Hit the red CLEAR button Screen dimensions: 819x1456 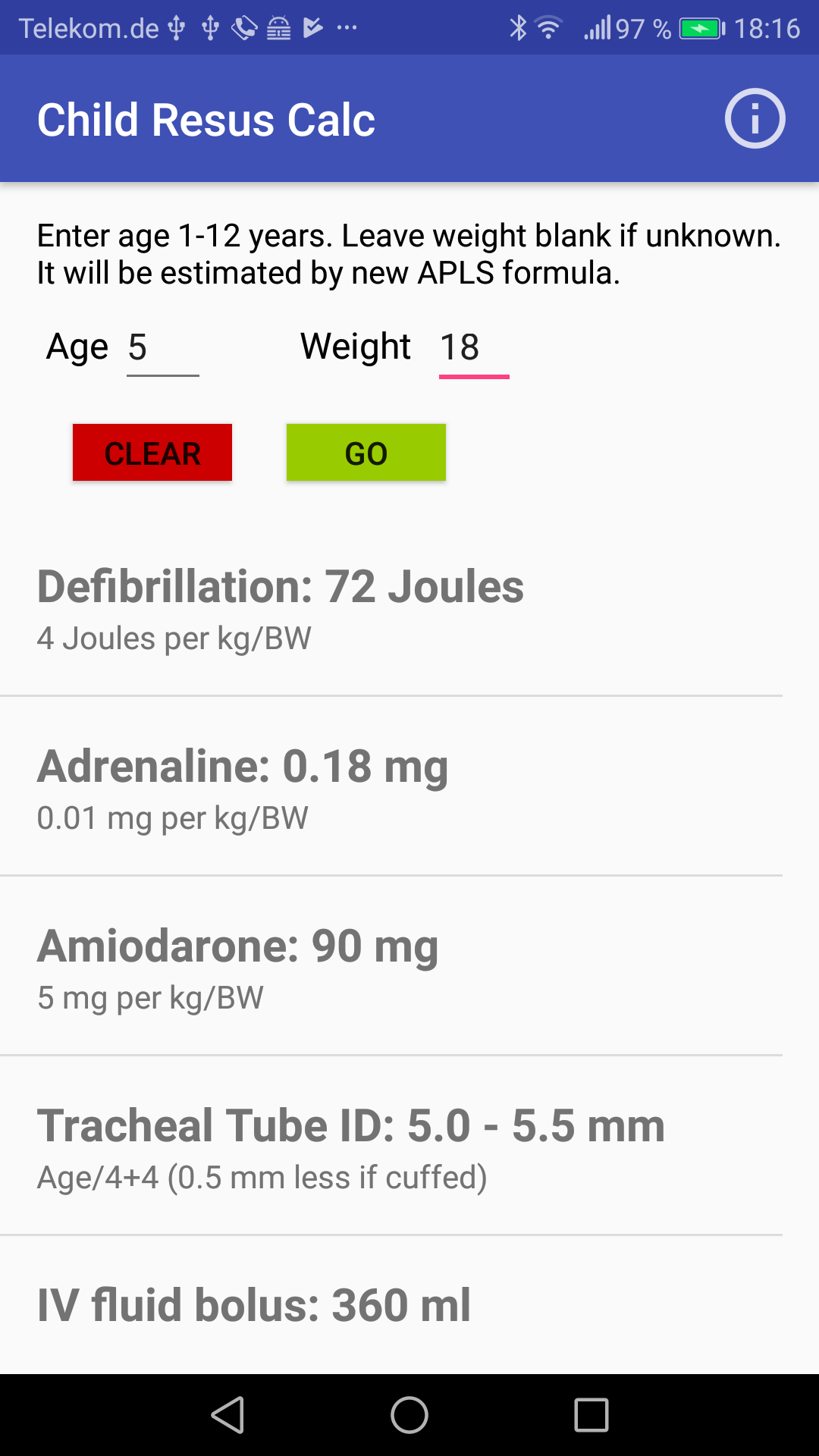click(x=152, y=453)
